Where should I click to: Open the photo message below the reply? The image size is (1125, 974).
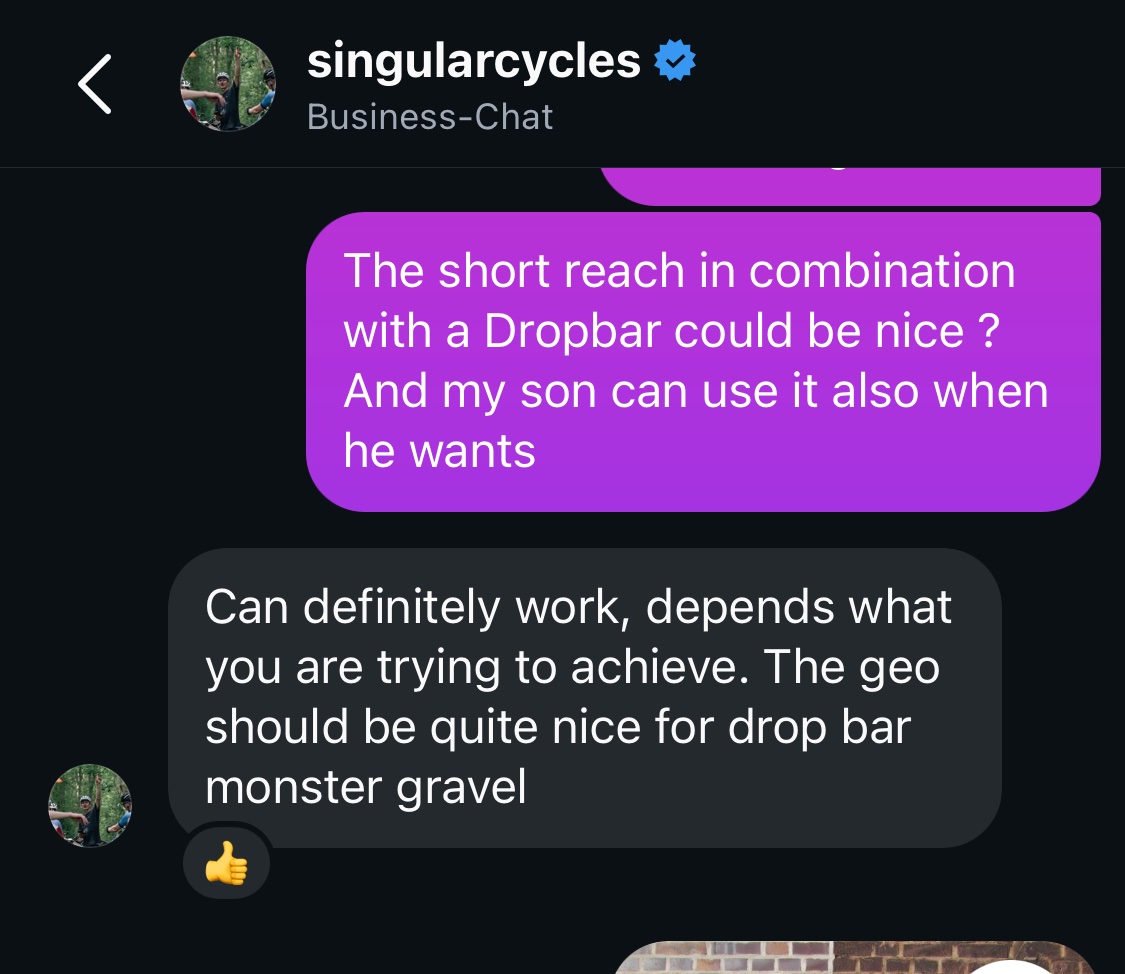pyautogui.click(x=855, y=958)
